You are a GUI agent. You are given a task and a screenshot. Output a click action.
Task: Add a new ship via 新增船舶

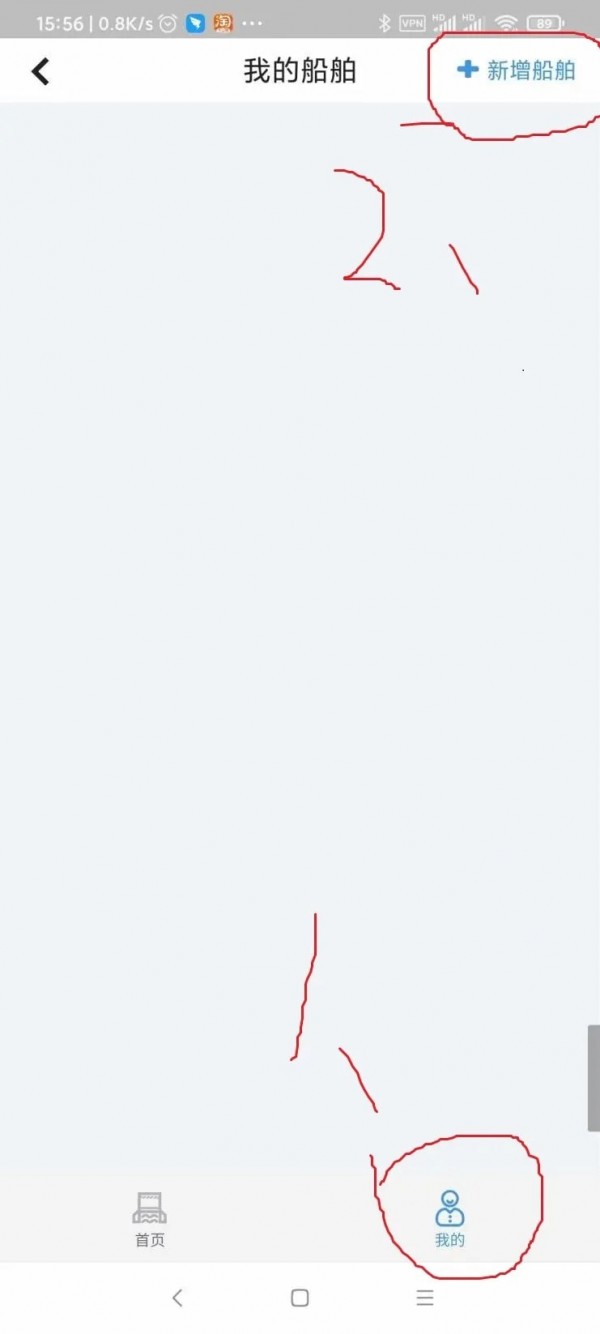pos(516,70)
